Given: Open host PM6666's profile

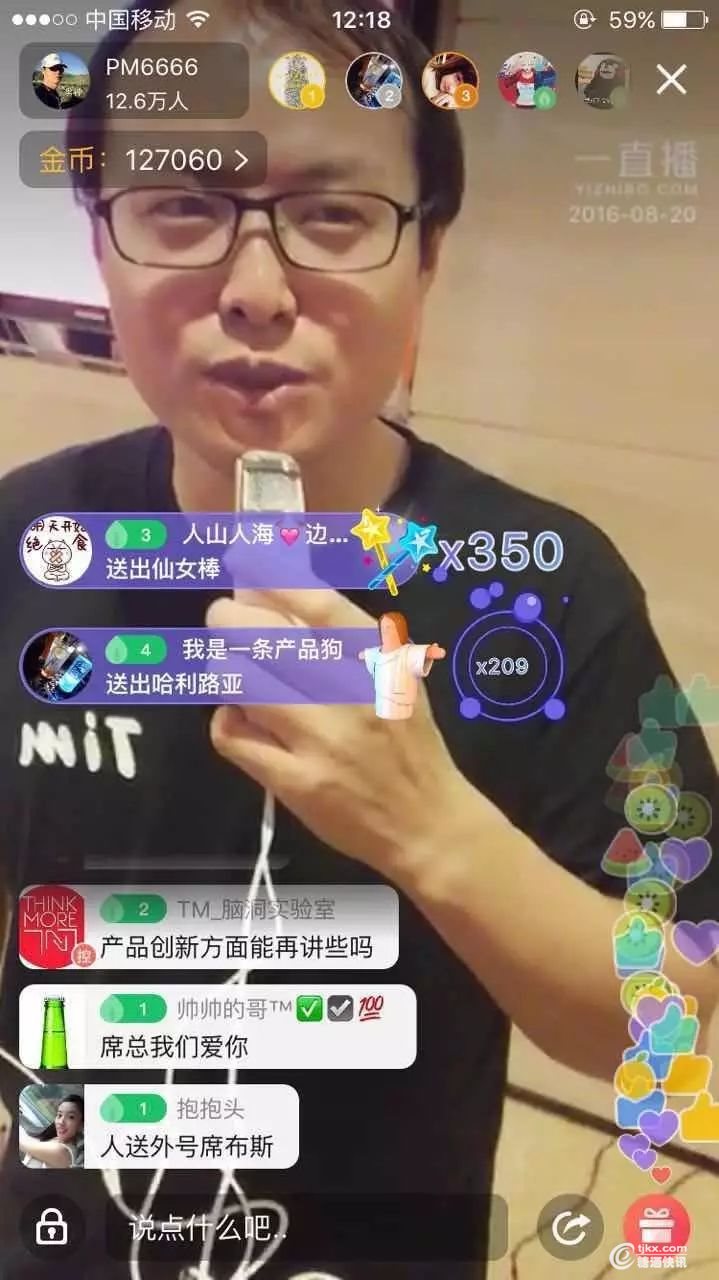Looking at the screenshot, I should [x=132, y=81].
